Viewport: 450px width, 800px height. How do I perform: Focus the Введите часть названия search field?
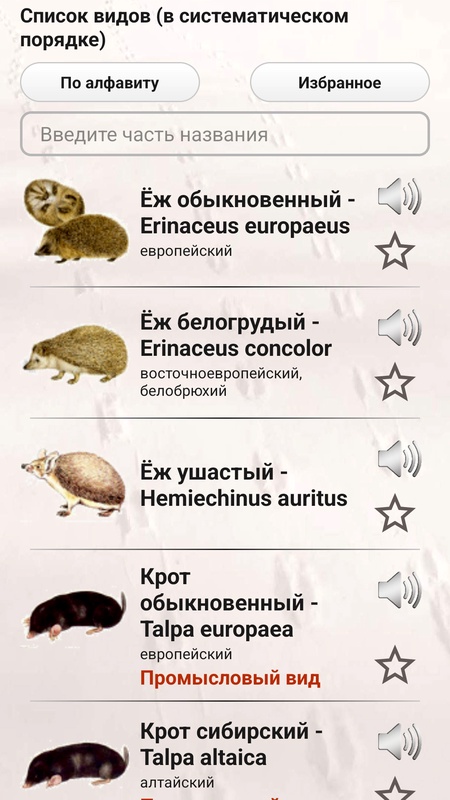coord(225,134)
